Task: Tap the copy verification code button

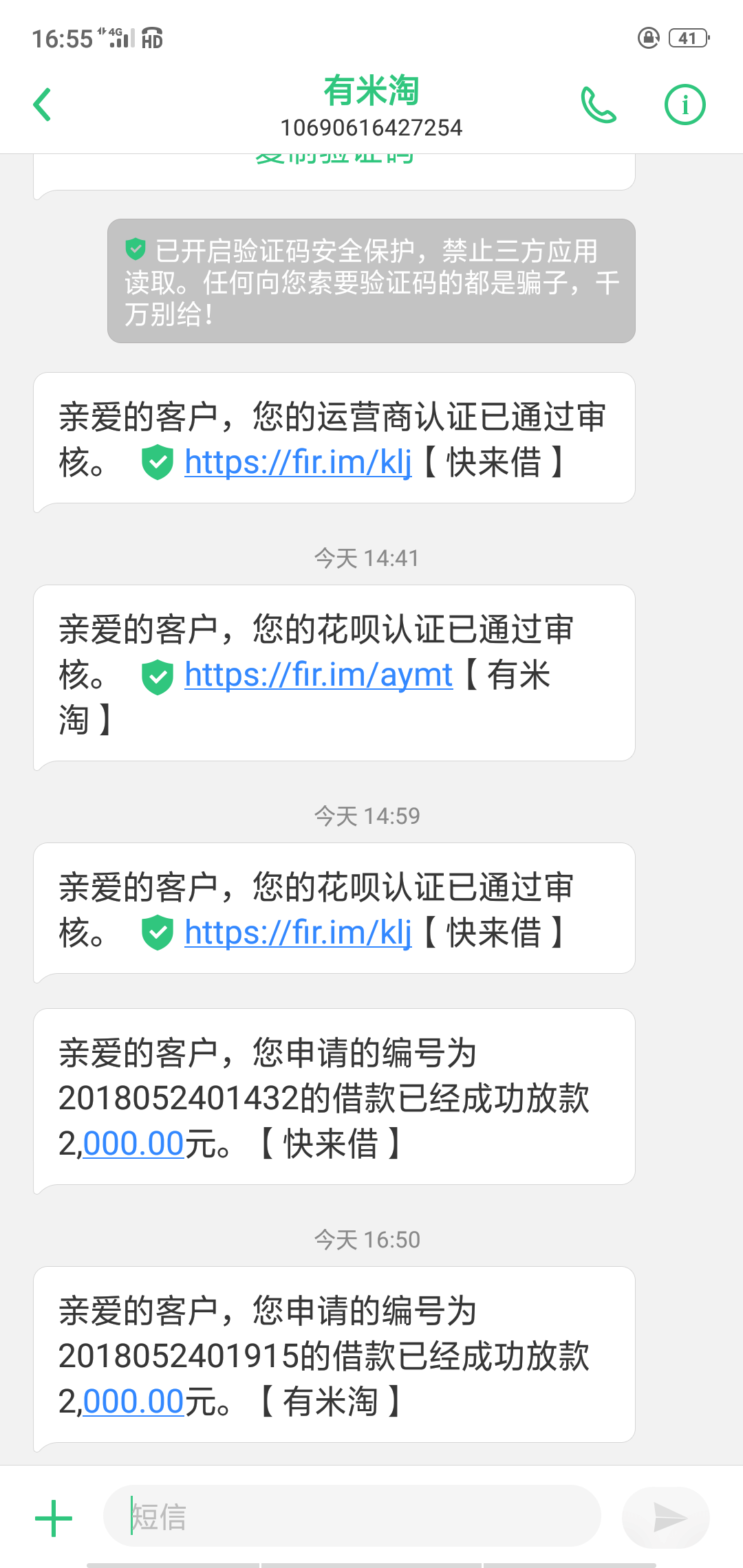Action: (x=334, y=160)
